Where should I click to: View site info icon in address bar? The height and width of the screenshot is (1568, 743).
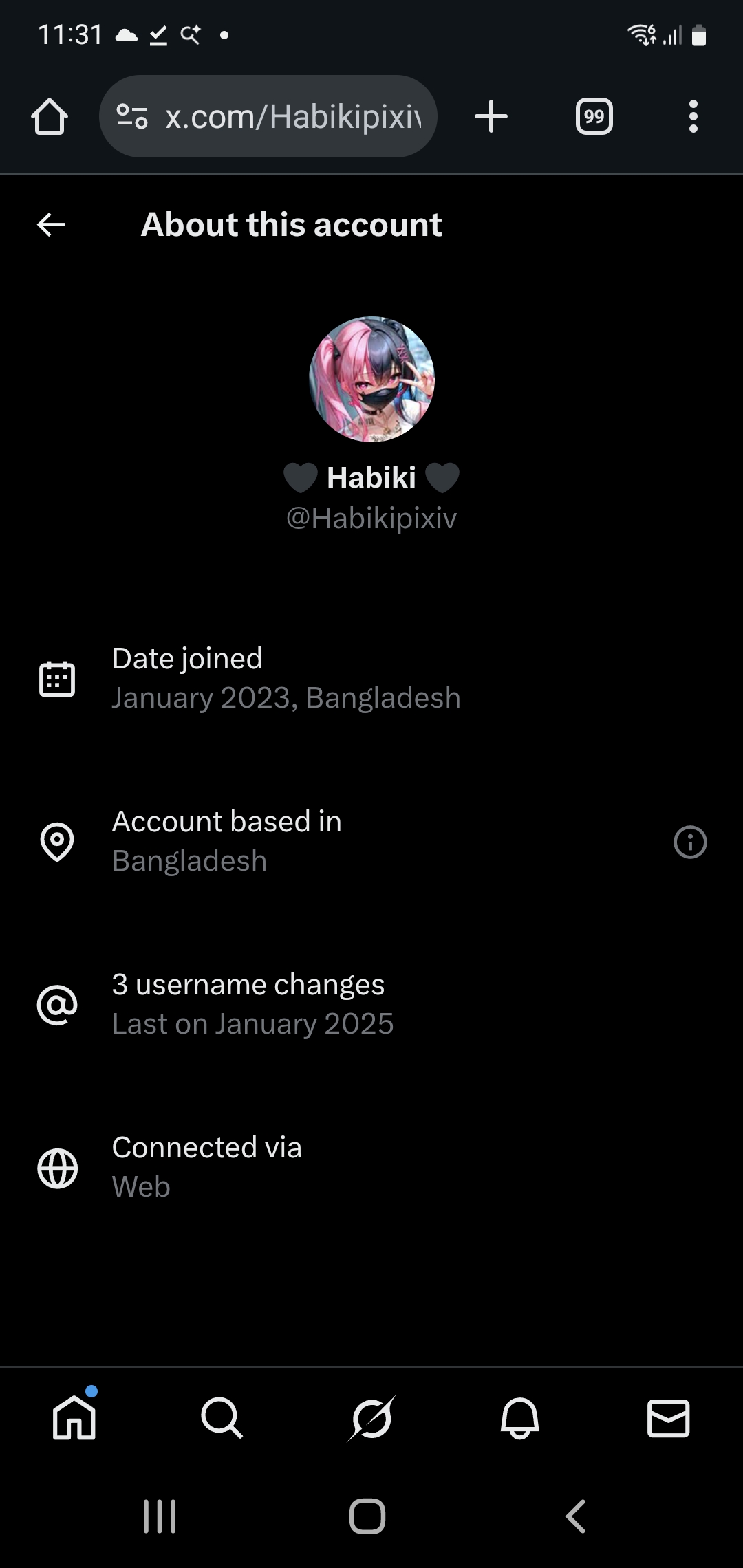(x=132, y=116)
